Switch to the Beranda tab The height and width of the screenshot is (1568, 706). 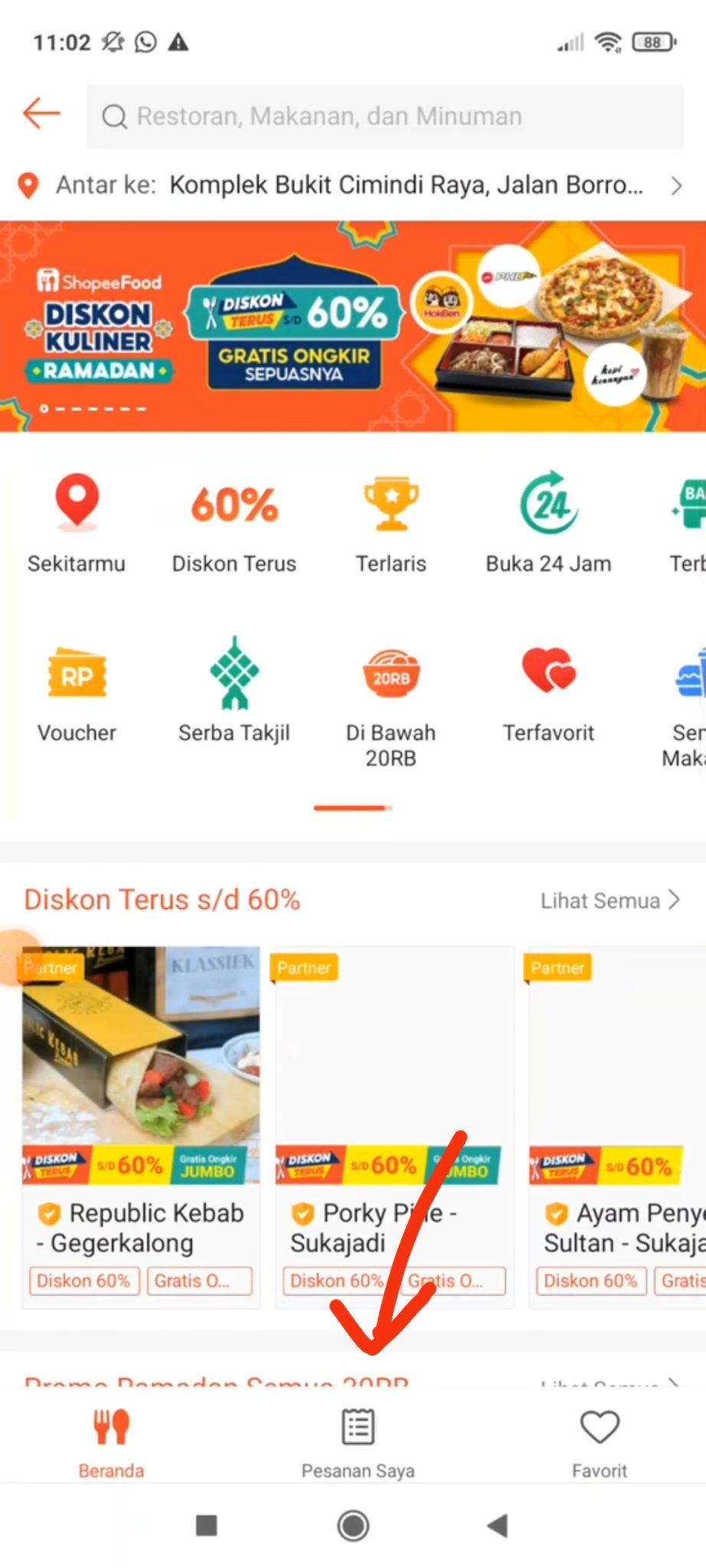(111, 1439)
